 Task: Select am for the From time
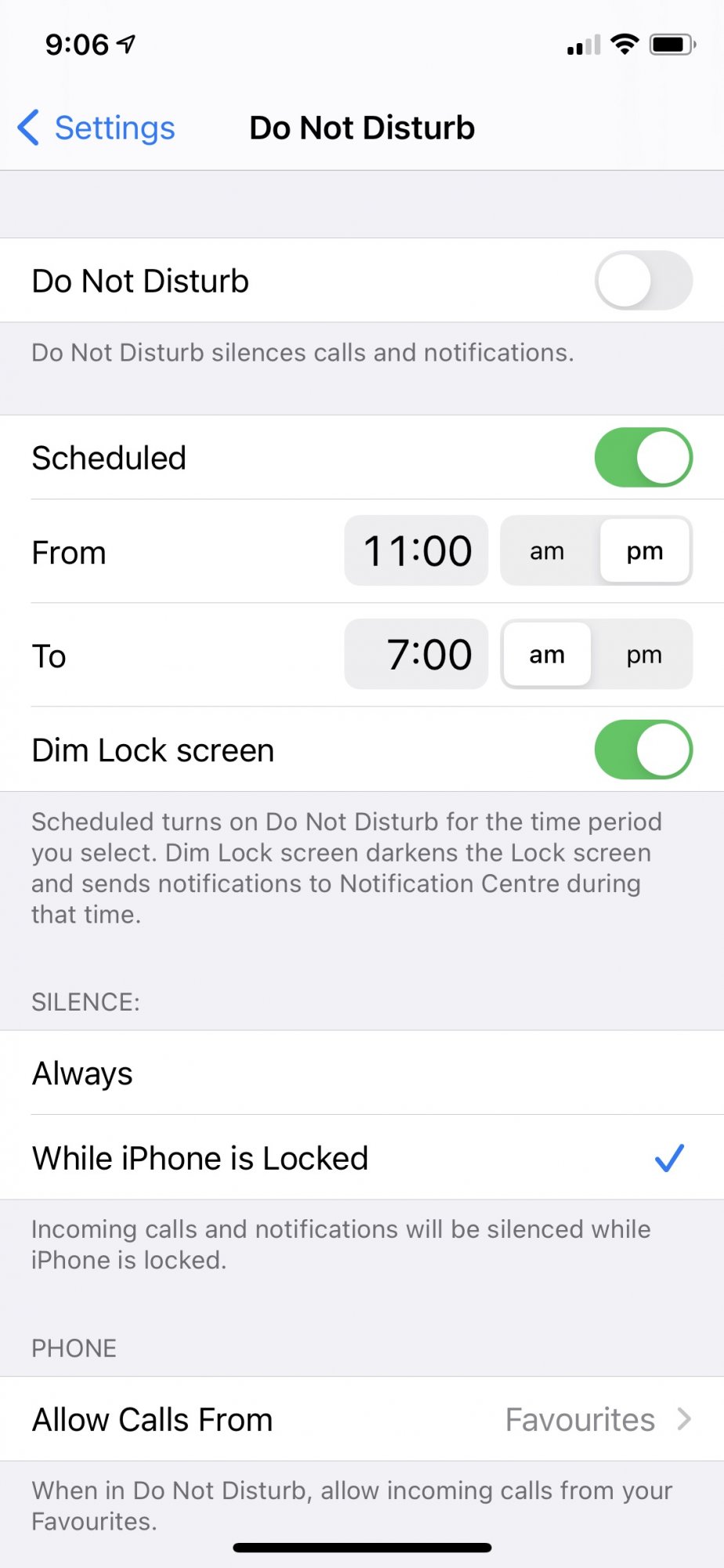547,551
